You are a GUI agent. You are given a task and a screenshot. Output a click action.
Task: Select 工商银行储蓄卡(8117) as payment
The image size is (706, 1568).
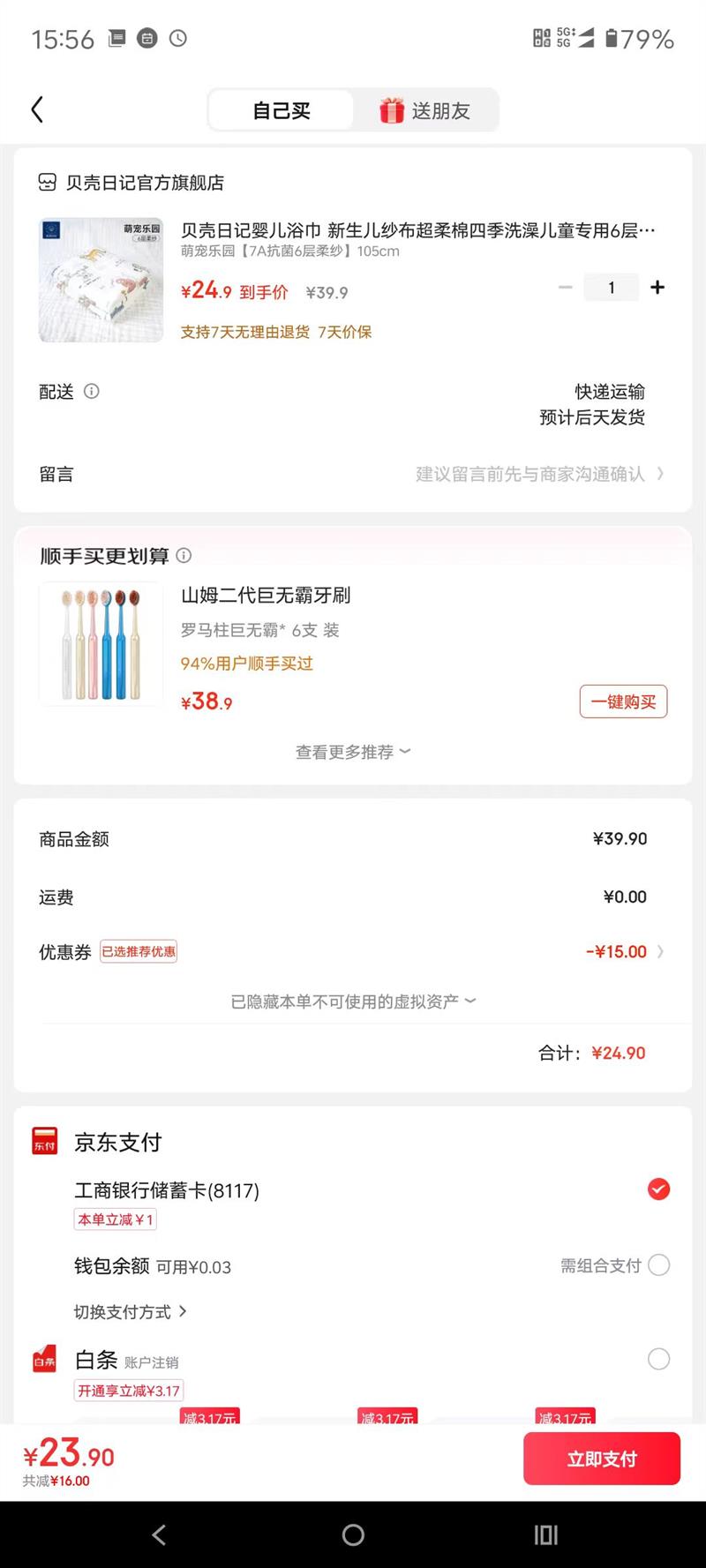pyautogui.click(x=658, y=1189)
